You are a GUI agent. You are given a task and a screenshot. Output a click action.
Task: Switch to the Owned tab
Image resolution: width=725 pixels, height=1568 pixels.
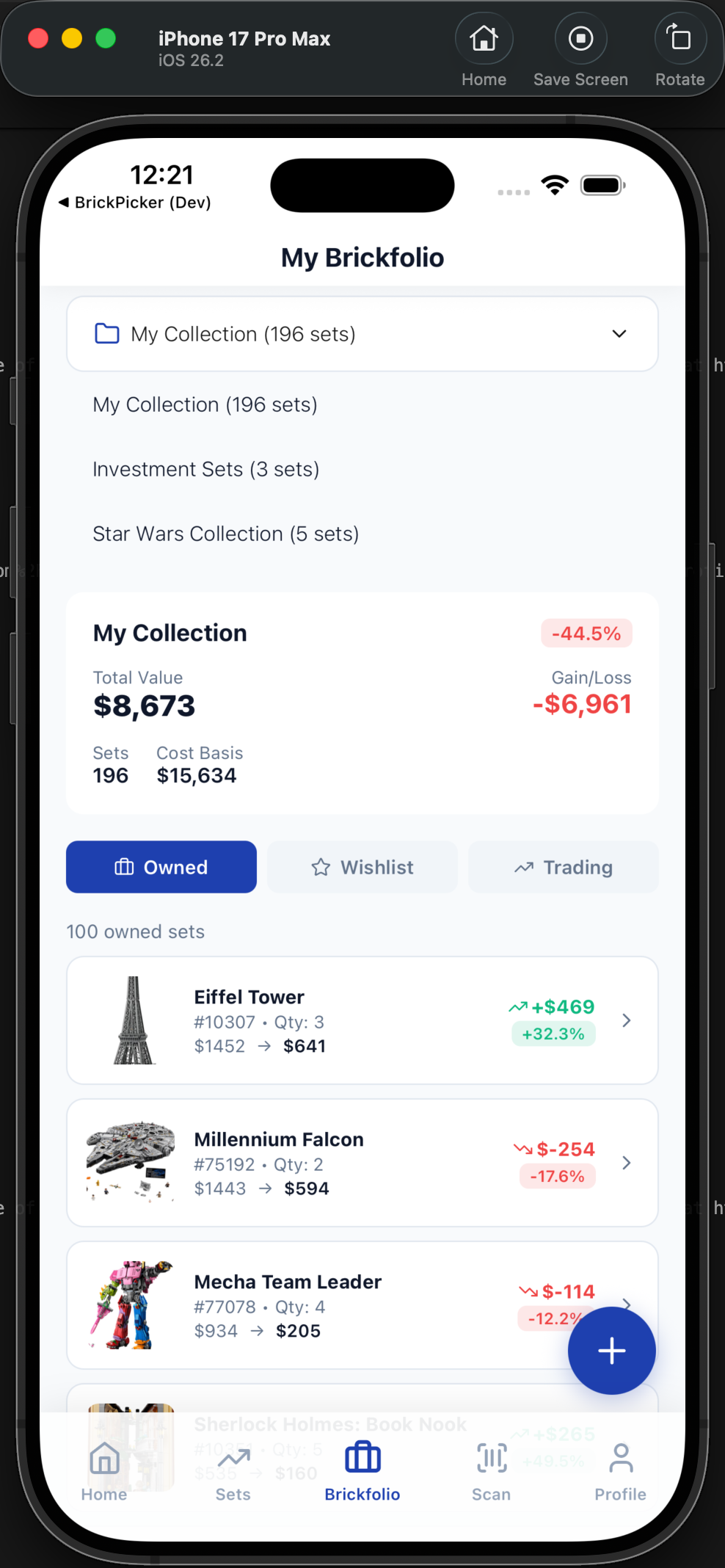(161, 867)
